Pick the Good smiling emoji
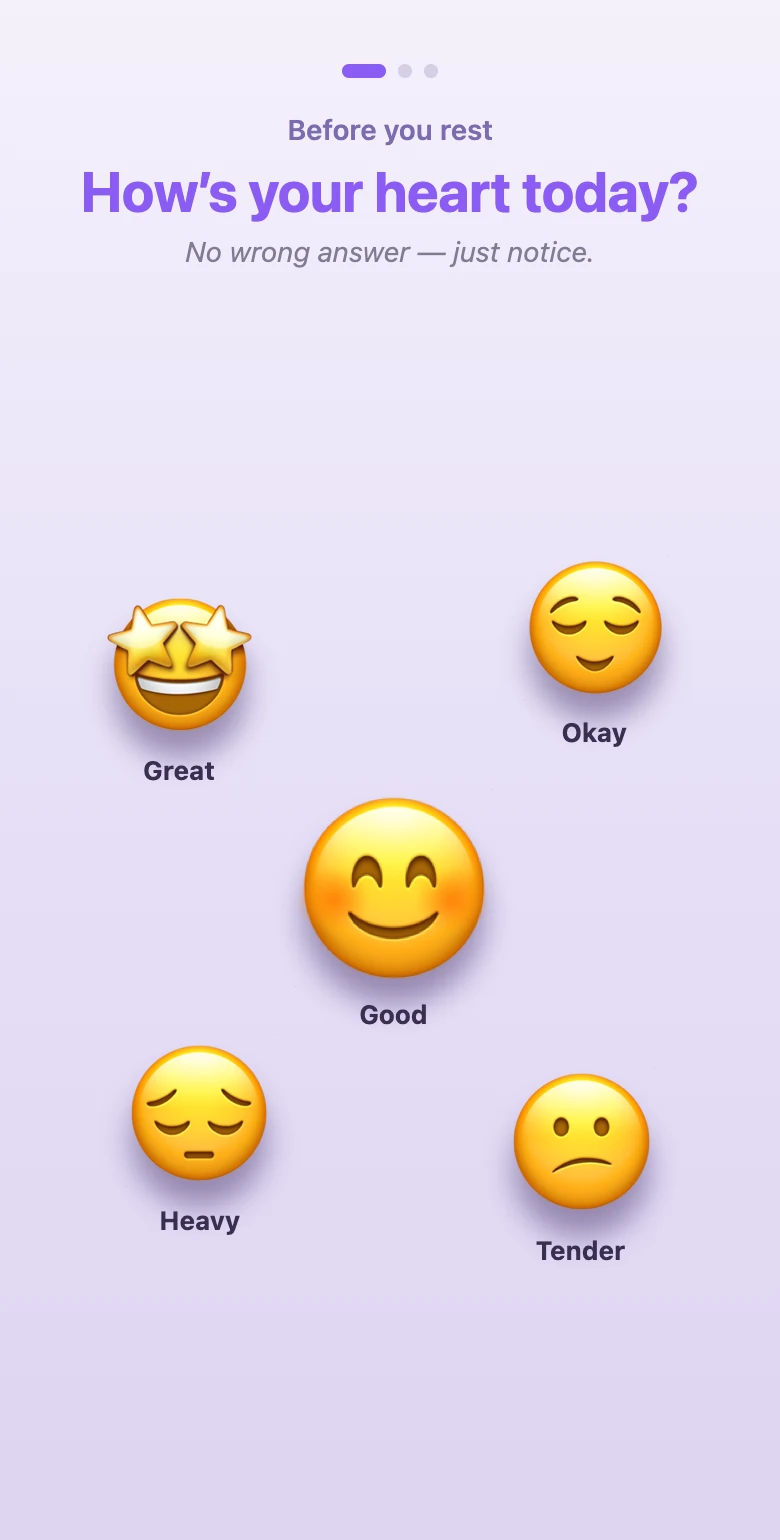780x1540 pixels. click(x=394, y=887)
